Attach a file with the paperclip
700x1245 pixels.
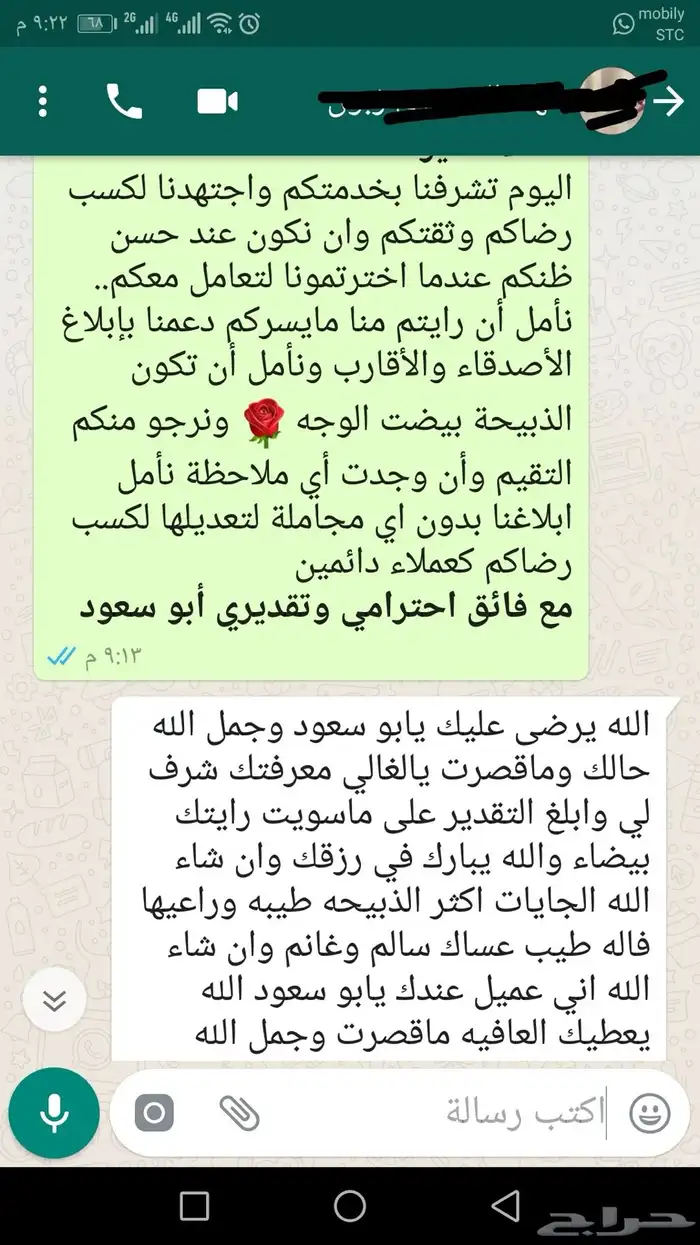coord(239,1113)
